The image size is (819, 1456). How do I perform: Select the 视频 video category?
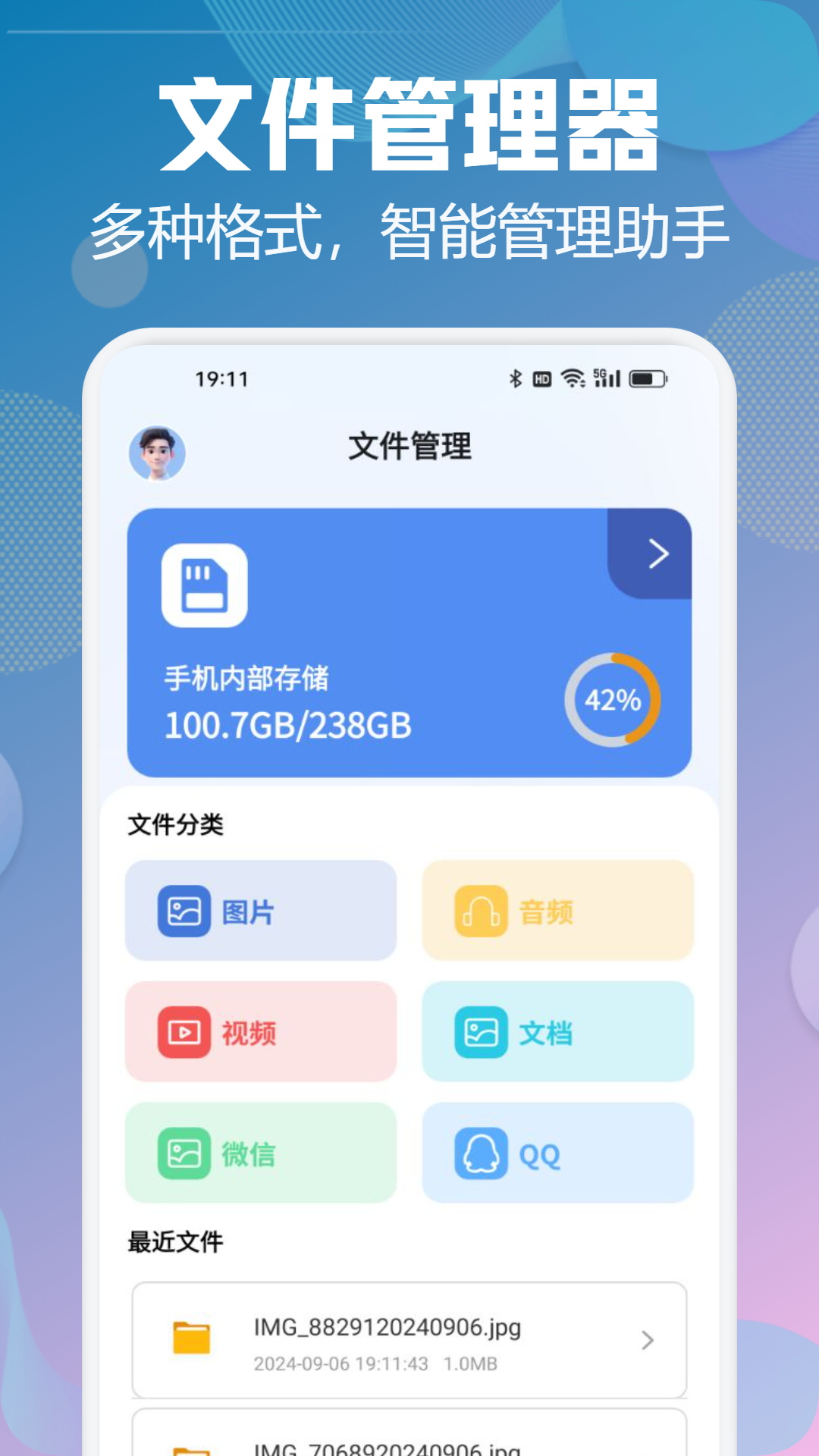click(x=260, y=1031)
